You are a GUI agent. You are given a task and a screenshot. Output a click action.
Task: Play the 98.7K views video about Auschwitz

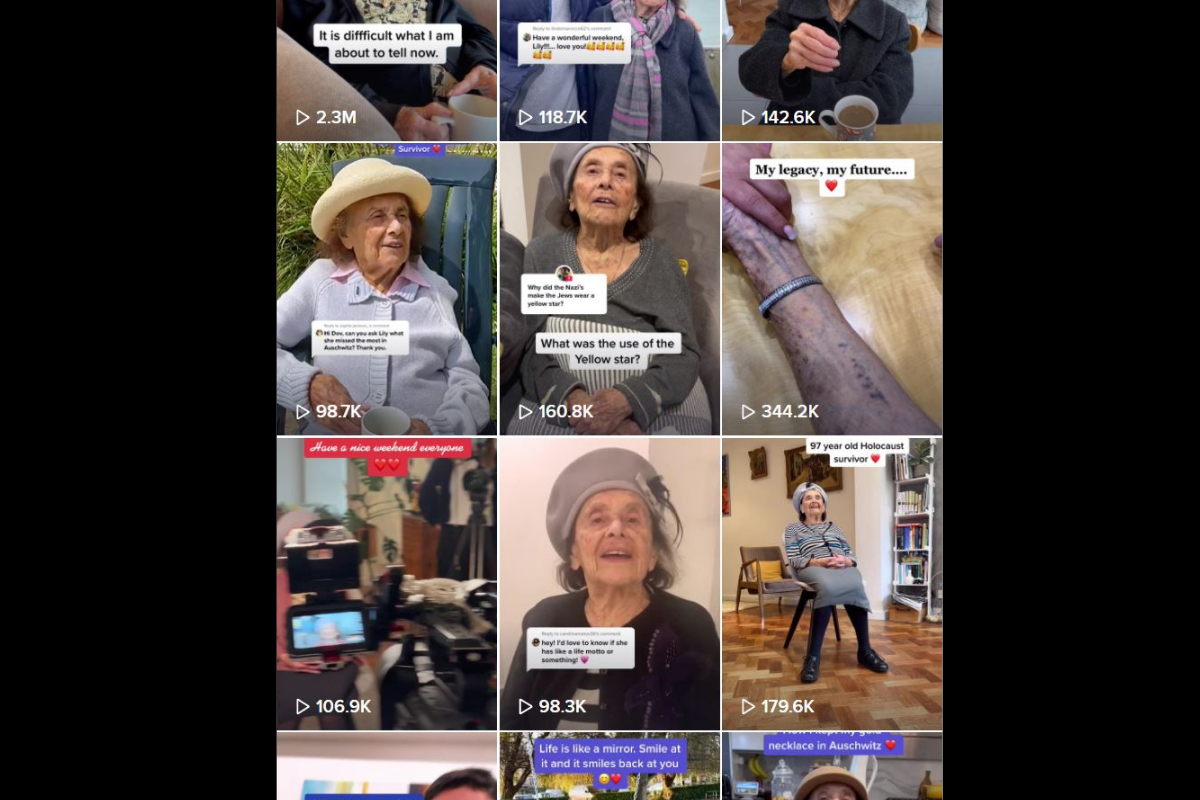(x=386, y=288)
